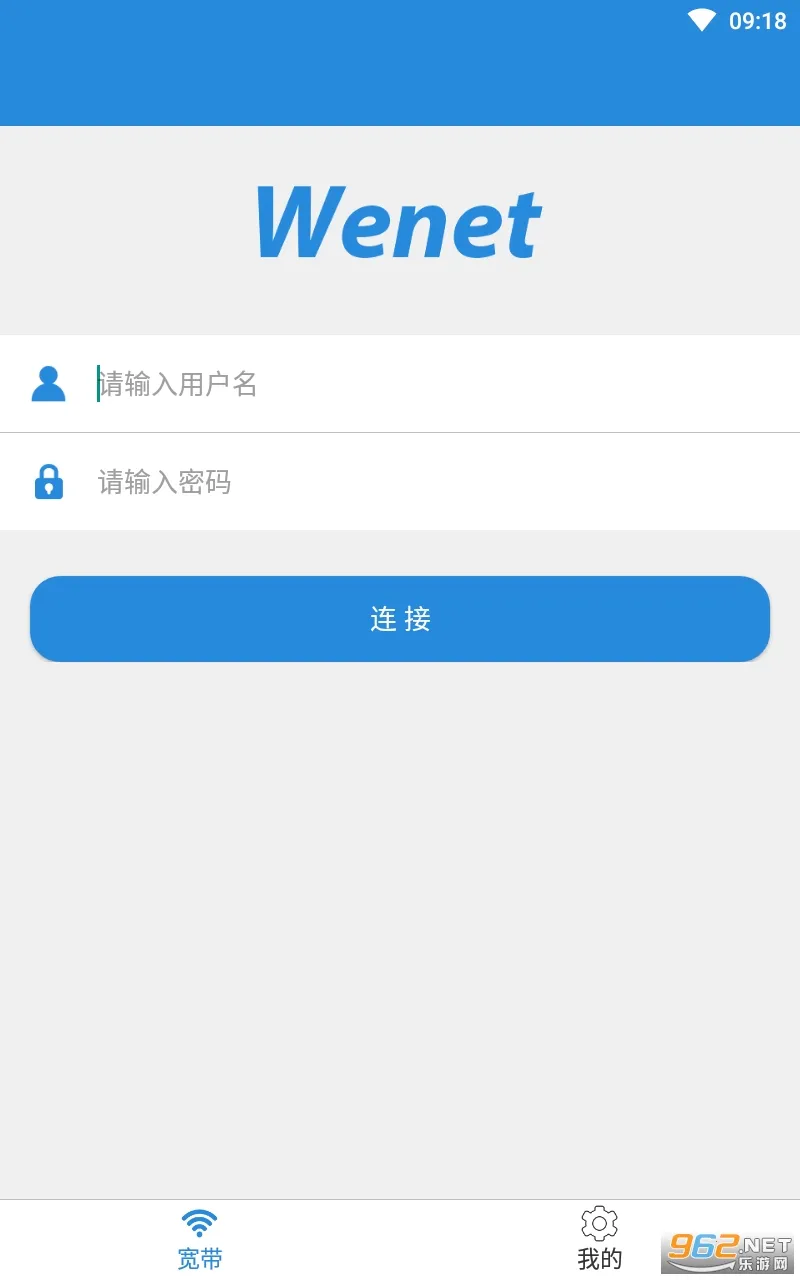
Task: Click the blue header banner
Action: click(x=400, y=63)
